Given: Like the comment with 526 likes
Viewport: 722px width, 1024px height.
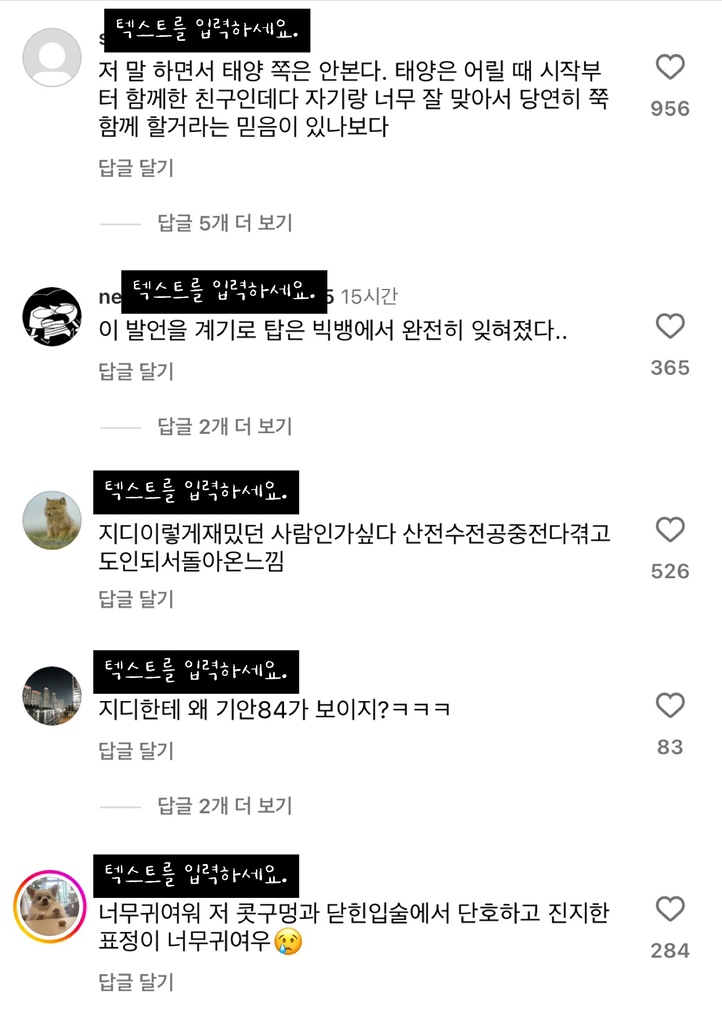Looking at the screenshot, I should (669, 530).
